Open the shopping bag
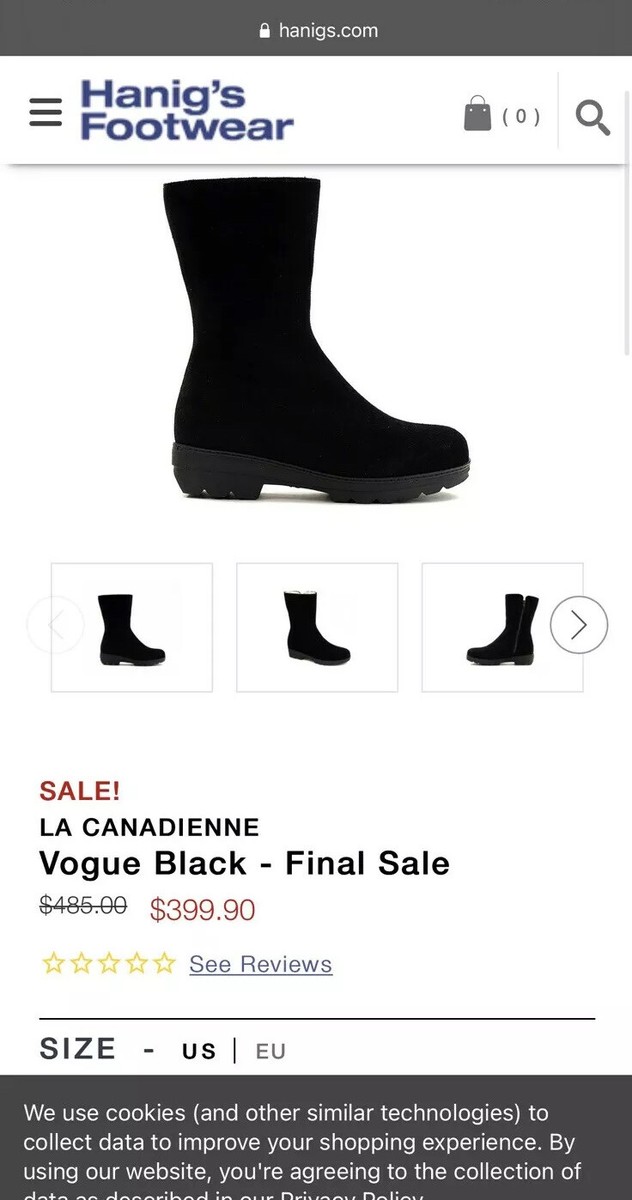The width and height of the screenshot is (632, 1200). click(479, 115)
